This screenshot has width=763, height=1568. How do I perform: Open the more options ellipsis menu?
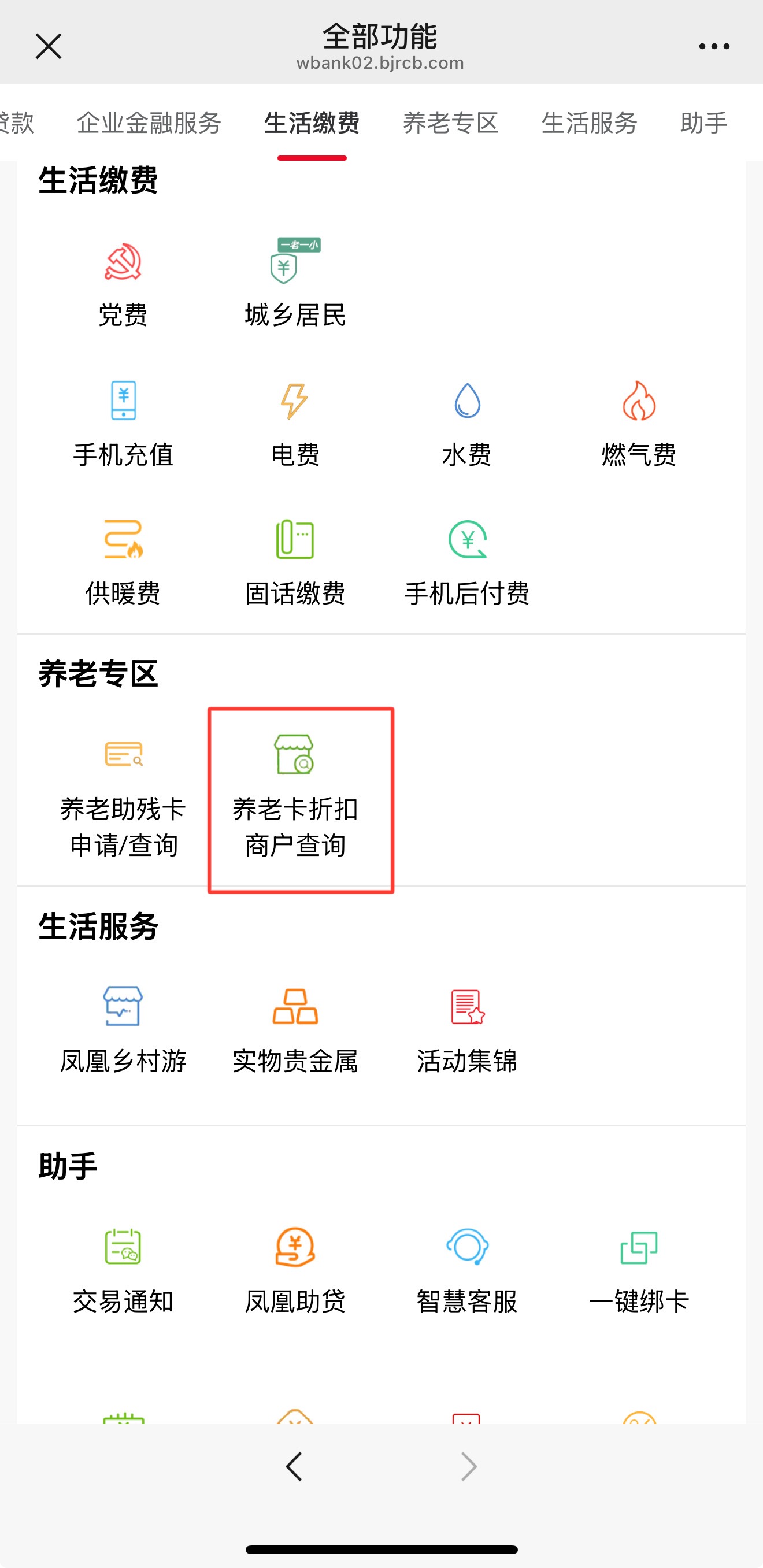(x=713, y=46)
